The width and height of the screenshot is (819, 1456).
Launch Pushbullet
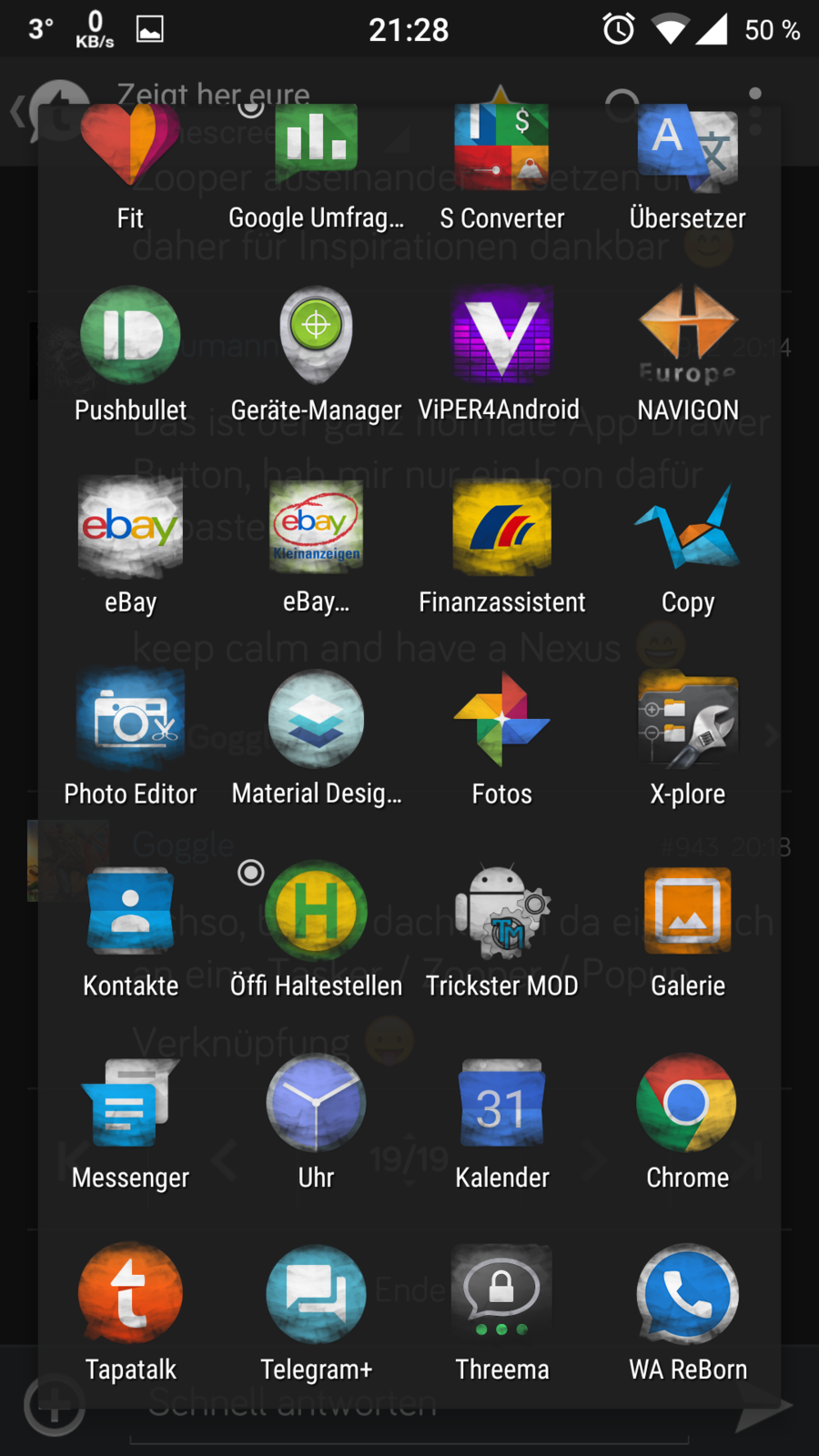130,336
